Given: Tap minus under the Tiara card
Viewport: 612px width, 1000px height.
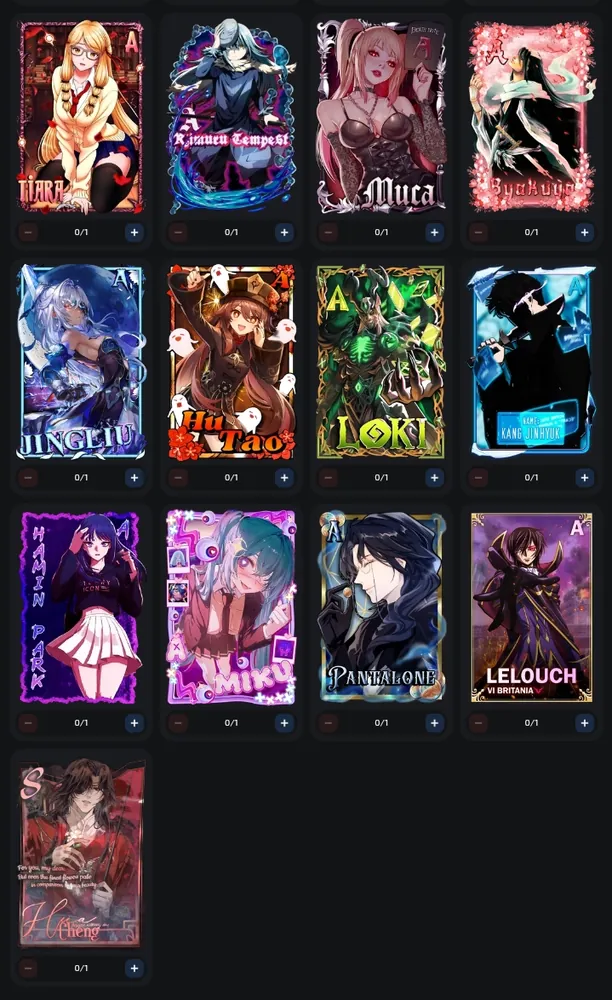Looking at the screenshot, I should (28, 232).
